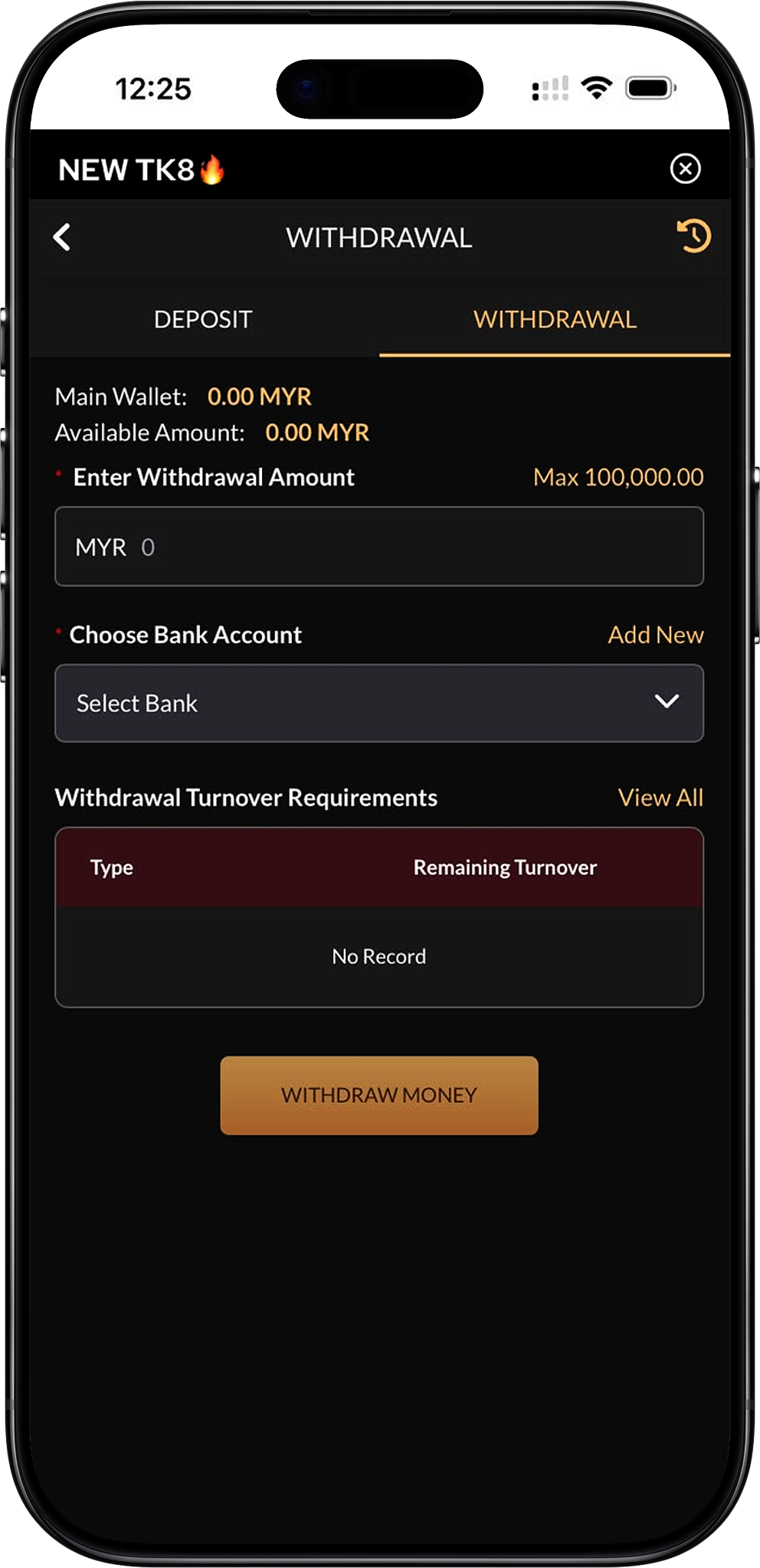760x1568 pixels.
Task: Go back using the left arrow
Action: (x=62, y=237)
